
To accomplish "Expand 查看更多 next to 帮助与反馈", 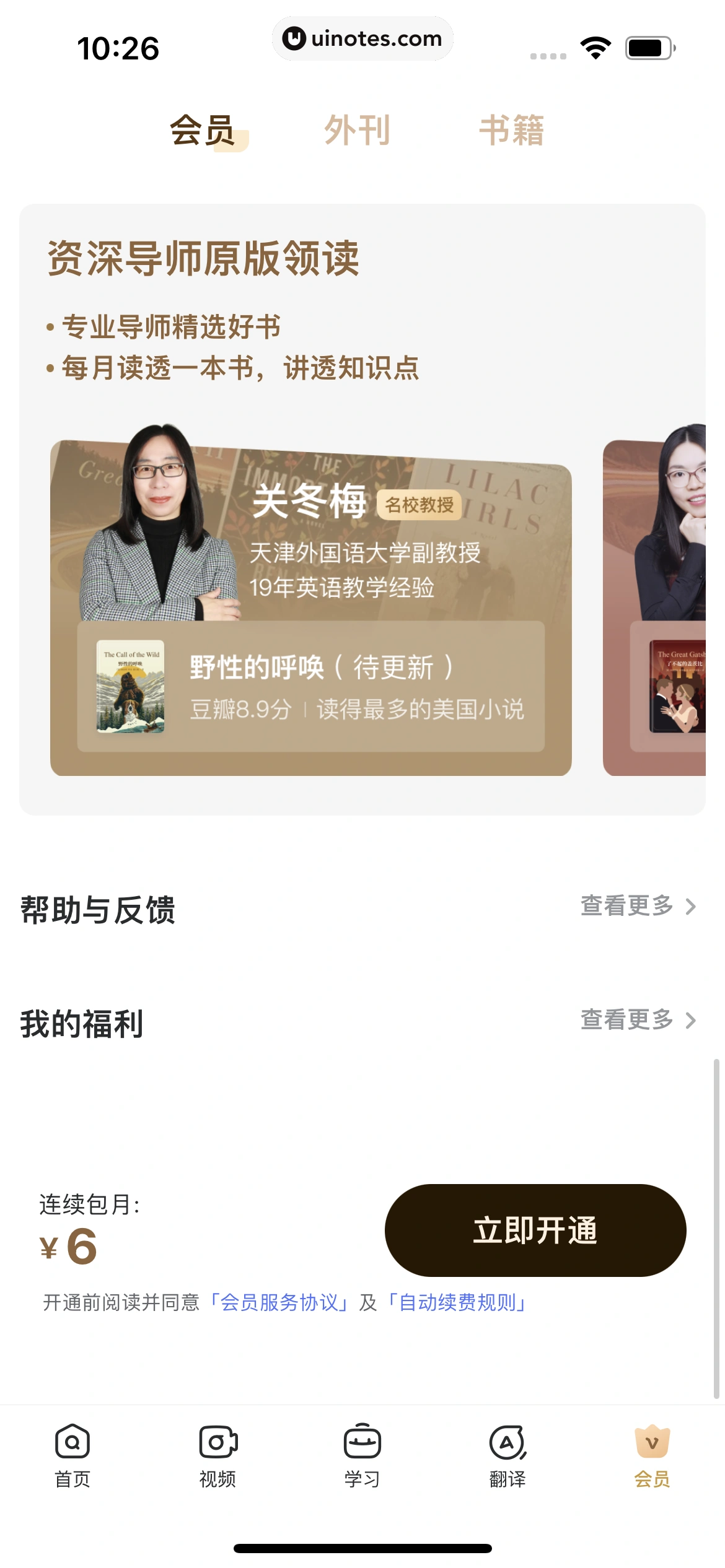I will point(626,906).
